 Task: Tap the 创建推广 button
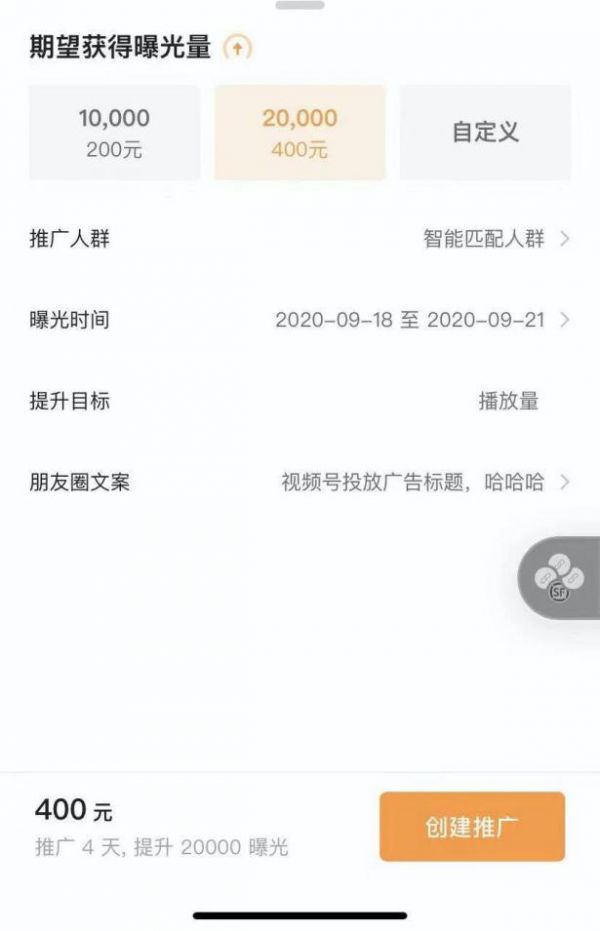pyautogui.click(x=472, y=826)
